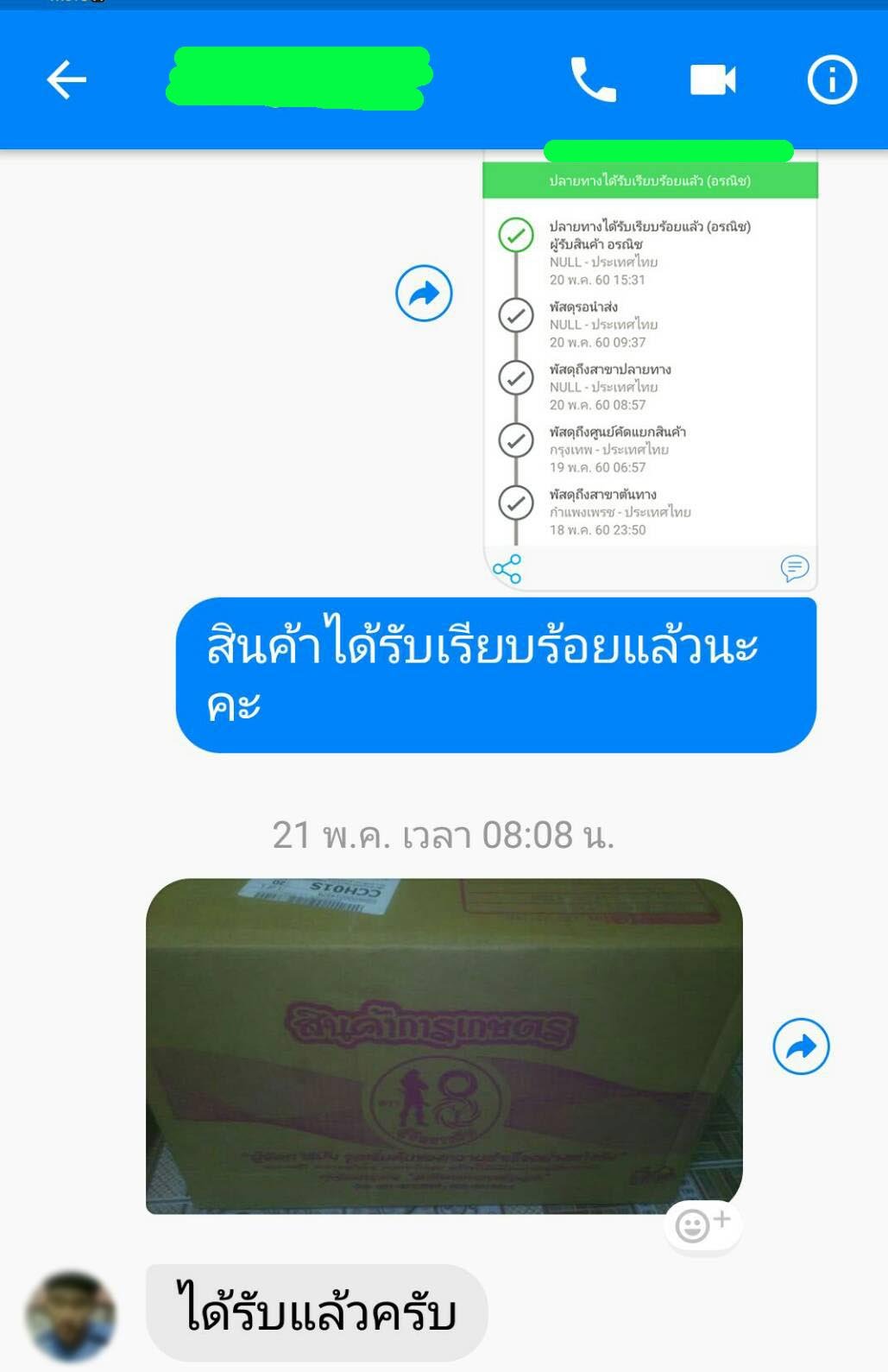Forward the cardboard box photo
The width and height of the screenshot is (888, 1372).
click(801, 1046)
